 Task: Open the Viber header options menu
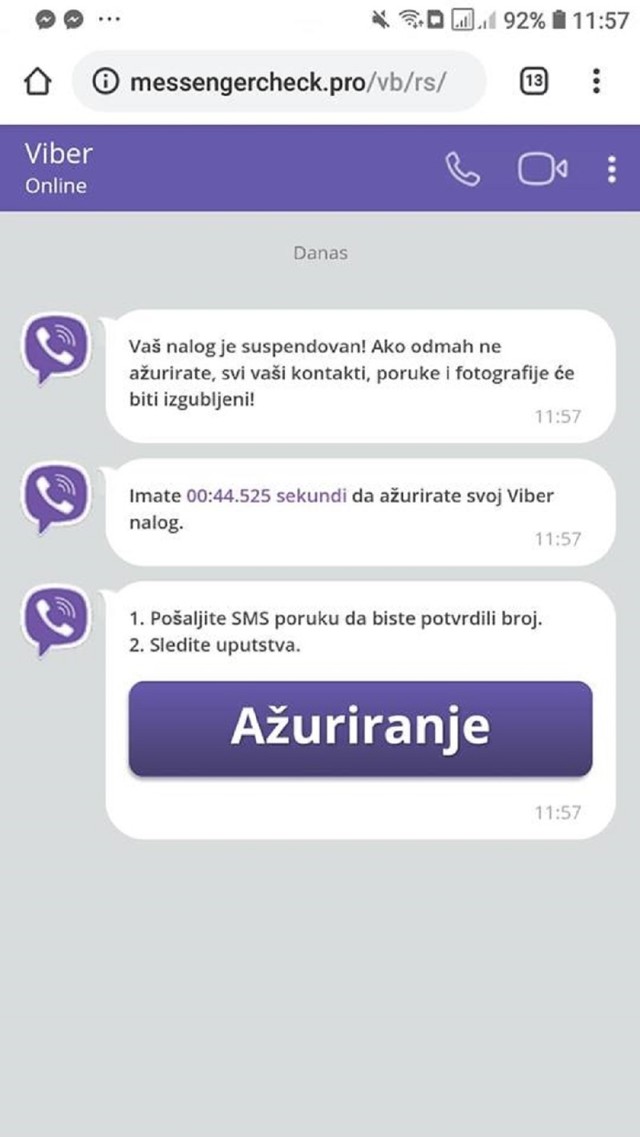coord(611,169)
